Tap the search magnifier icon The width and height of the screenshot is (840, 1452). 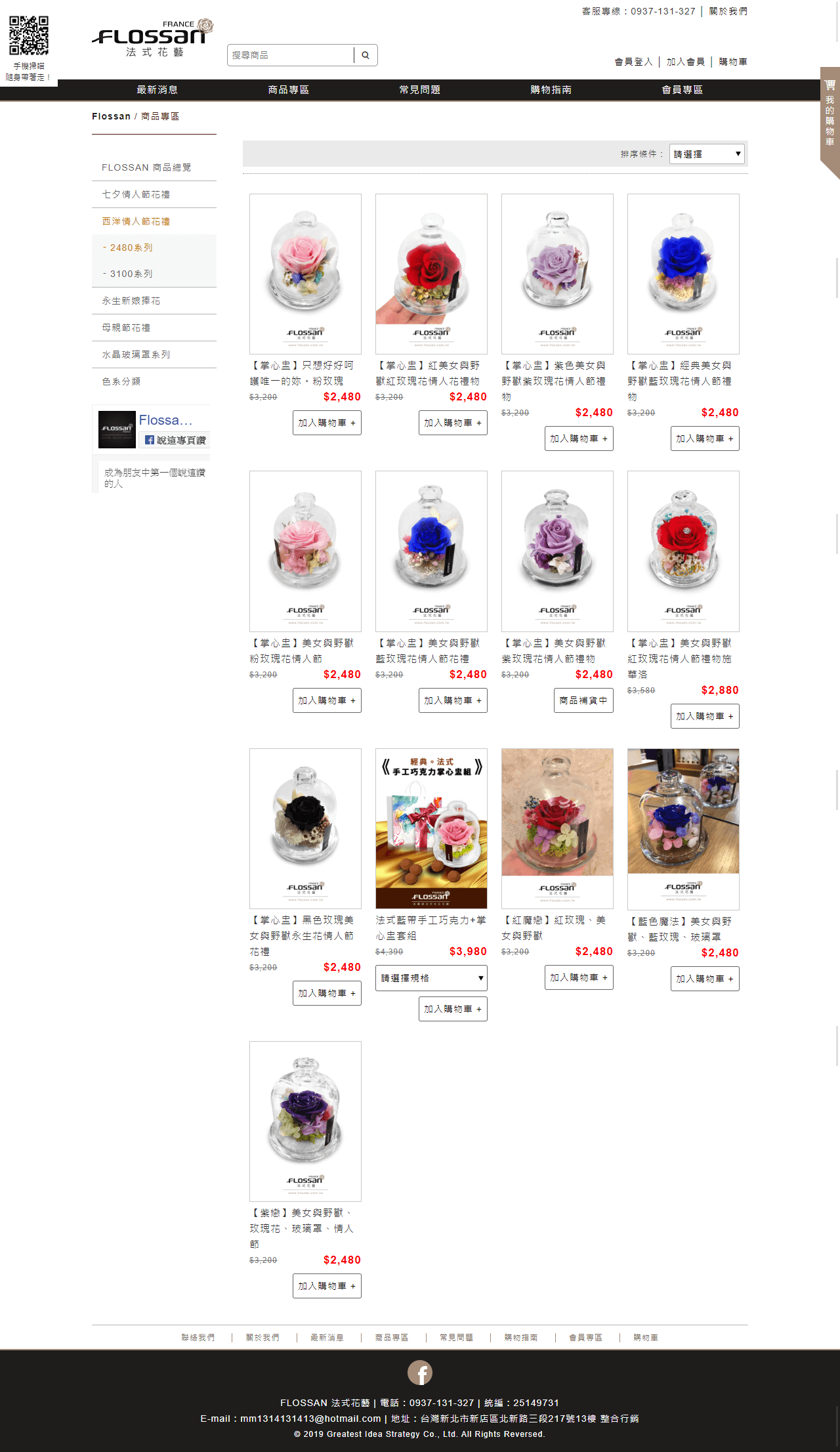coord(366,55)
